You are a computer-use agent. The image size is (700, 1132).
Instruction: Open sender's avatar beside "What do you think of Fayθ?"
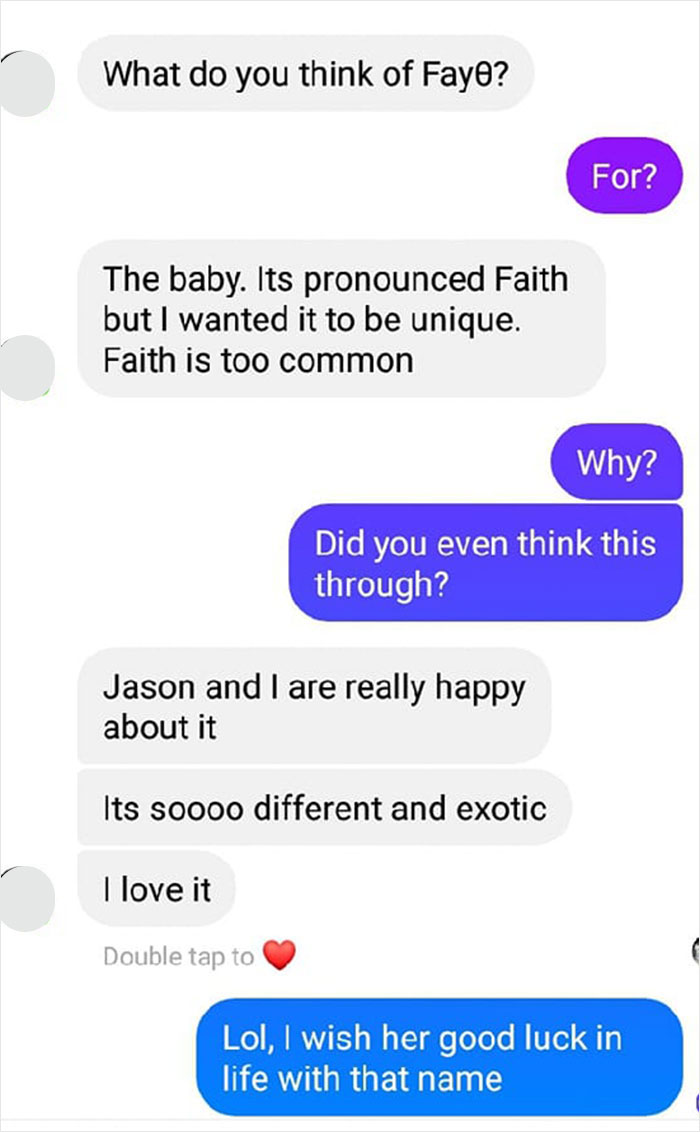pyautogui.click(x=27, y=83)
